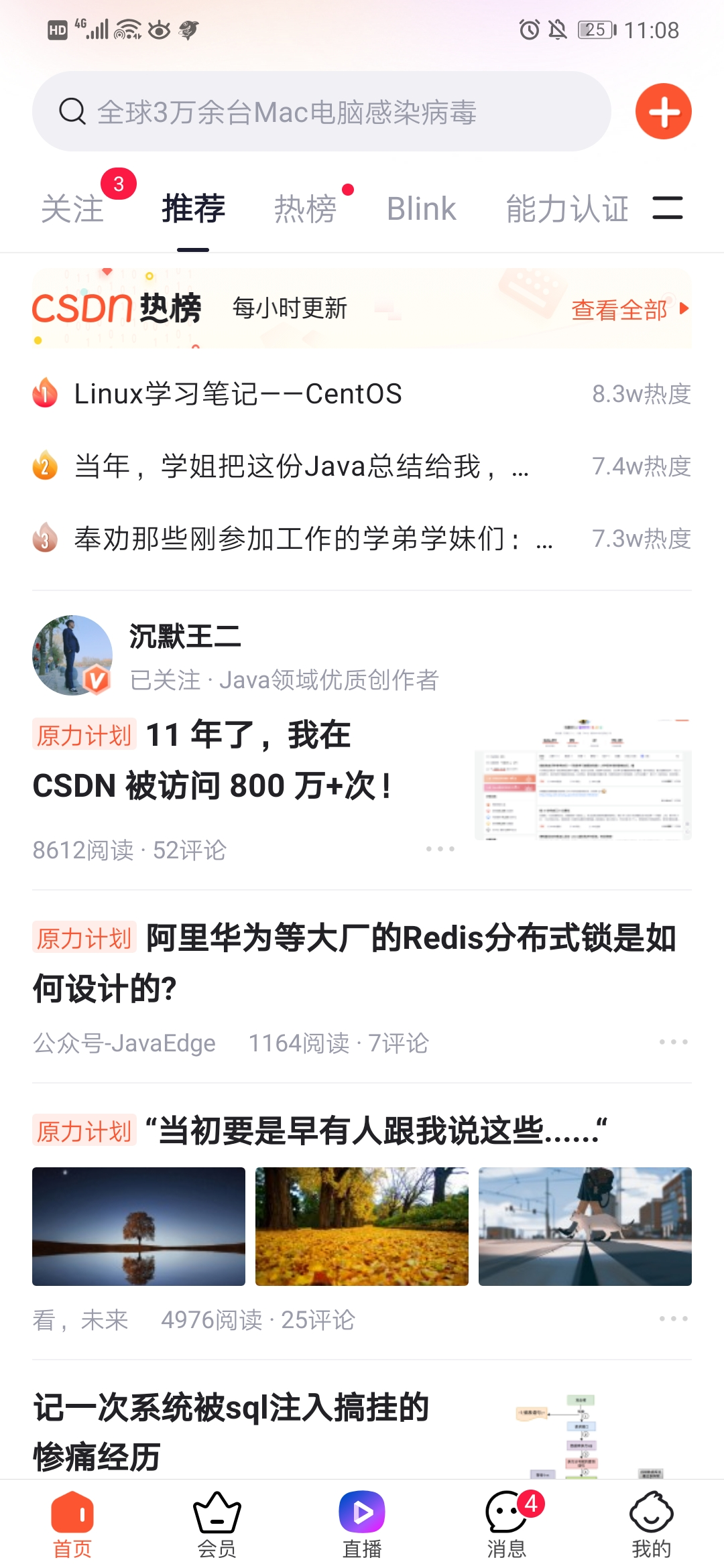Open the Blink tab
Viewport: 724px width, 1568px height.
click(421, 208)
